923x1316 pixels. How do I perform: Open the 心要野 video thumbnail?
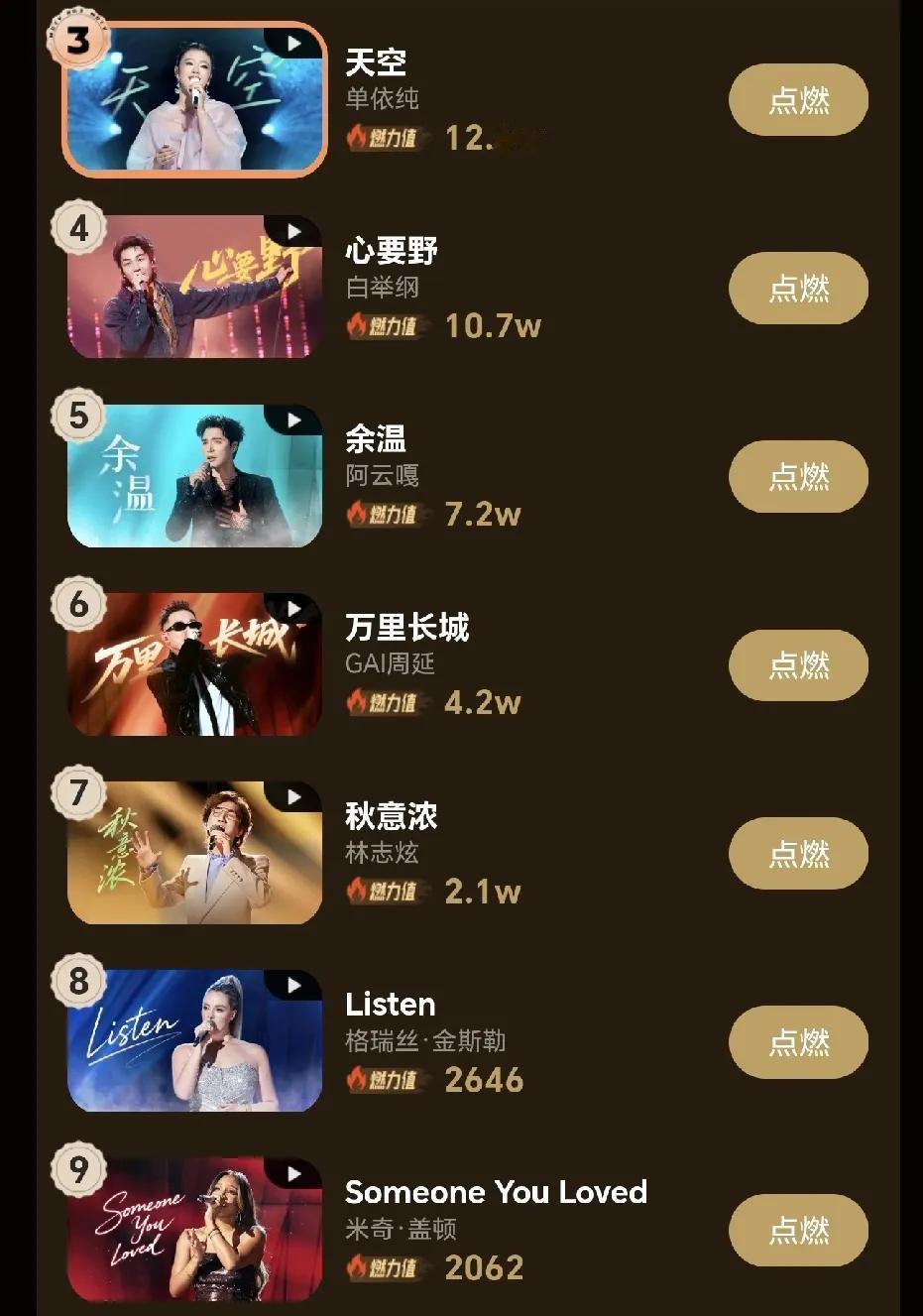coord(195,288)
